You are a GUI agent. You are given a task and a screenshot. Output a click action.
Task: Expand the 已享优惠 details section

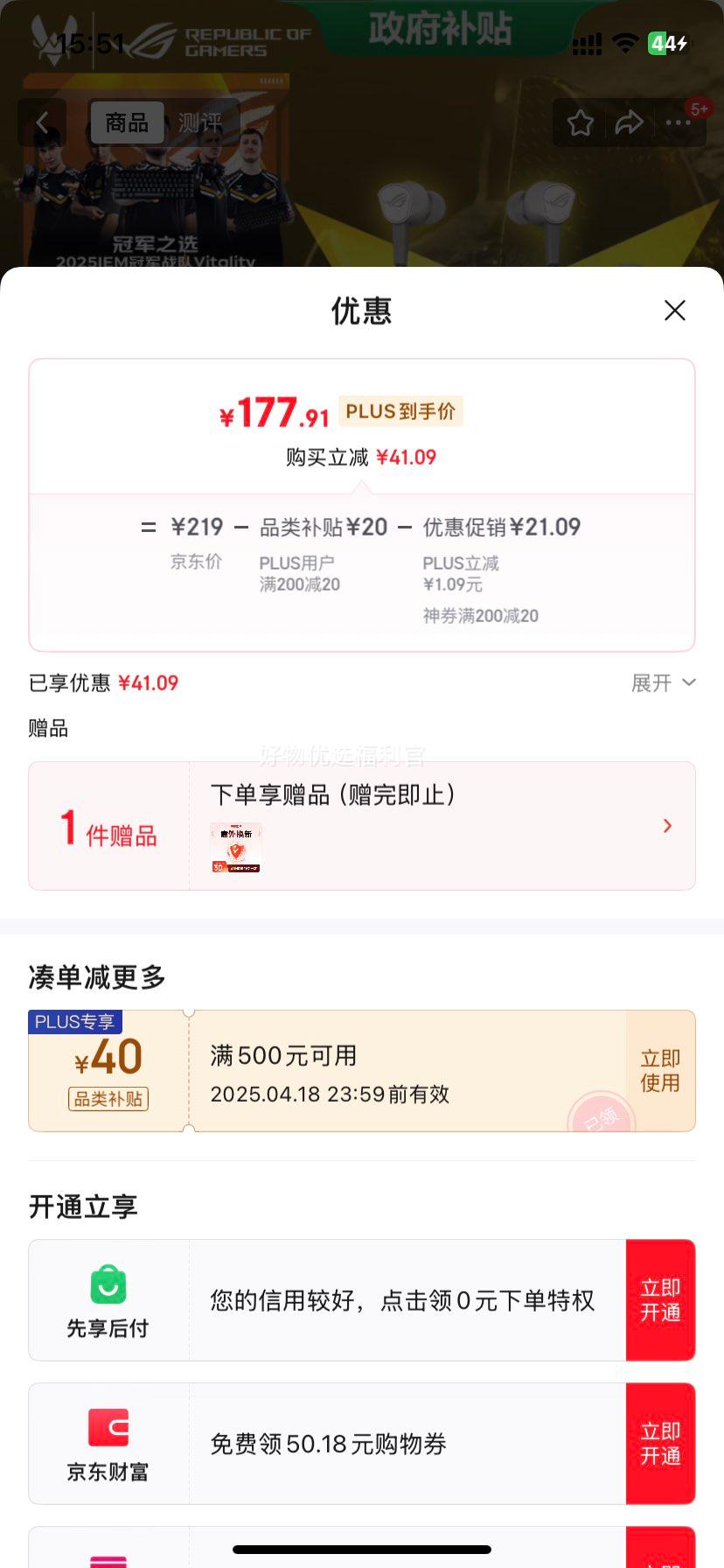click(666, 682)
